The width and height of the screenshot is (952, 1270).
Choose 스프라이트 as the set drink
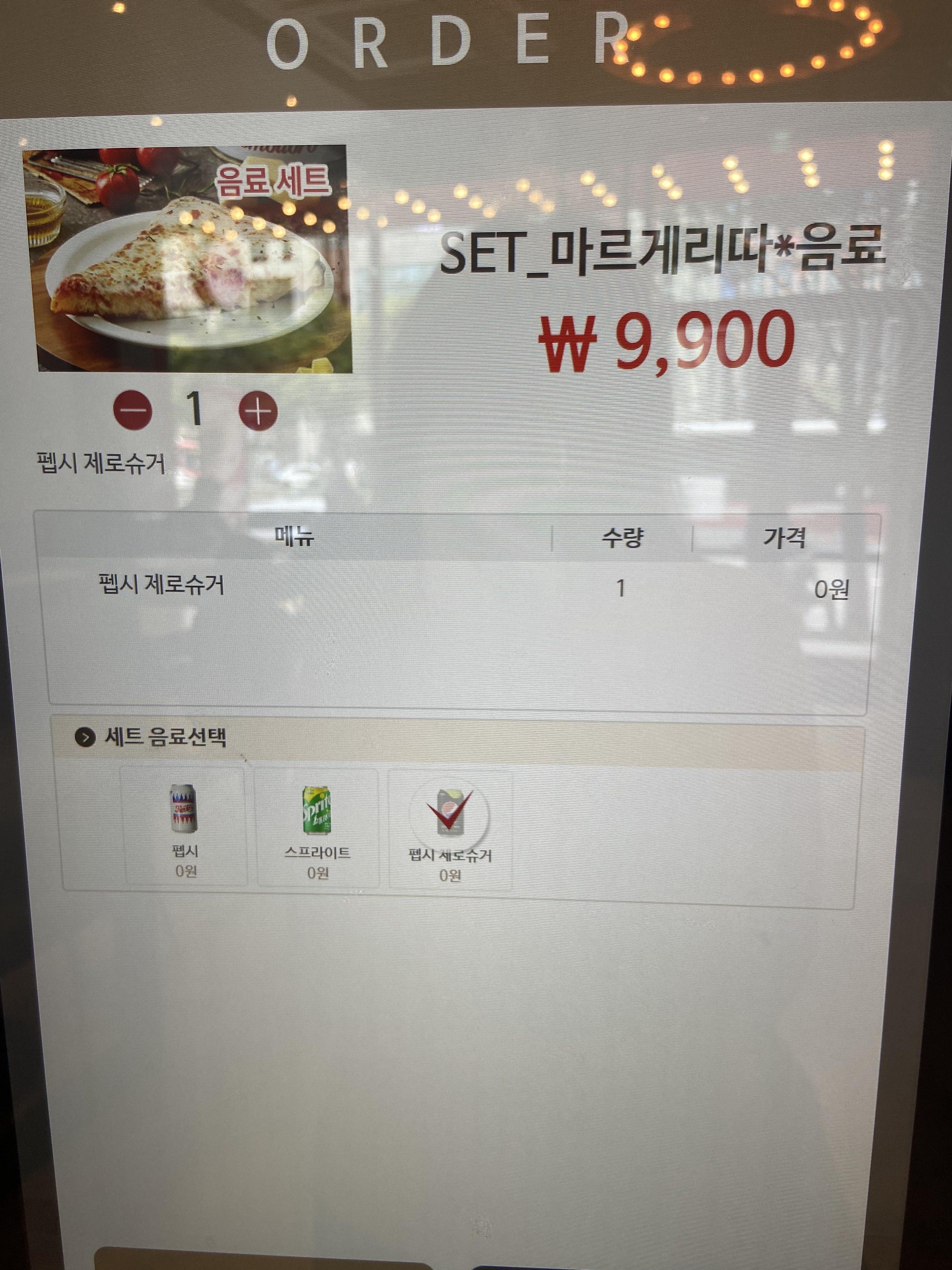(x=317, y=827)
